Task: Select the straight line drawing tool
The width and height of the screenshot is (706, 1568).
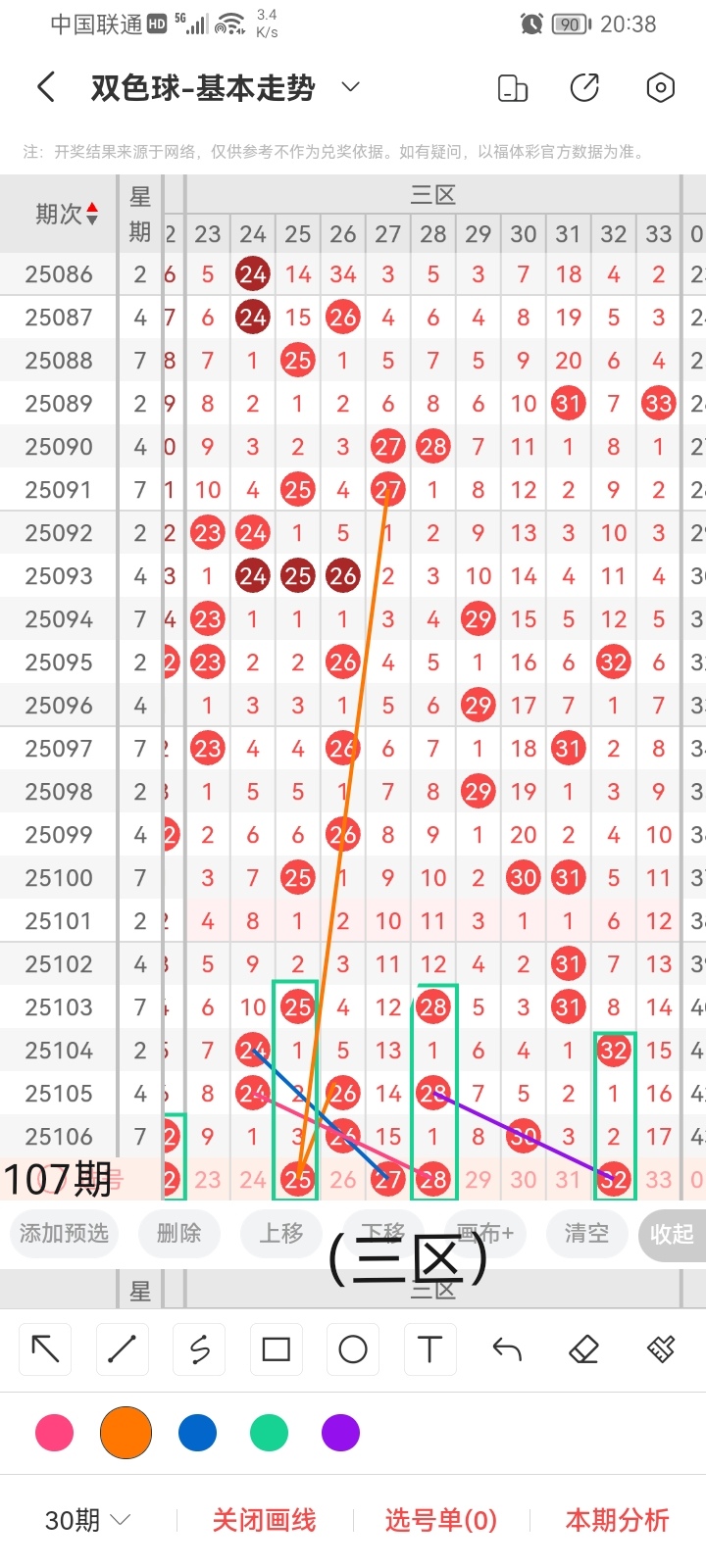Action: tap(122, 1349)
